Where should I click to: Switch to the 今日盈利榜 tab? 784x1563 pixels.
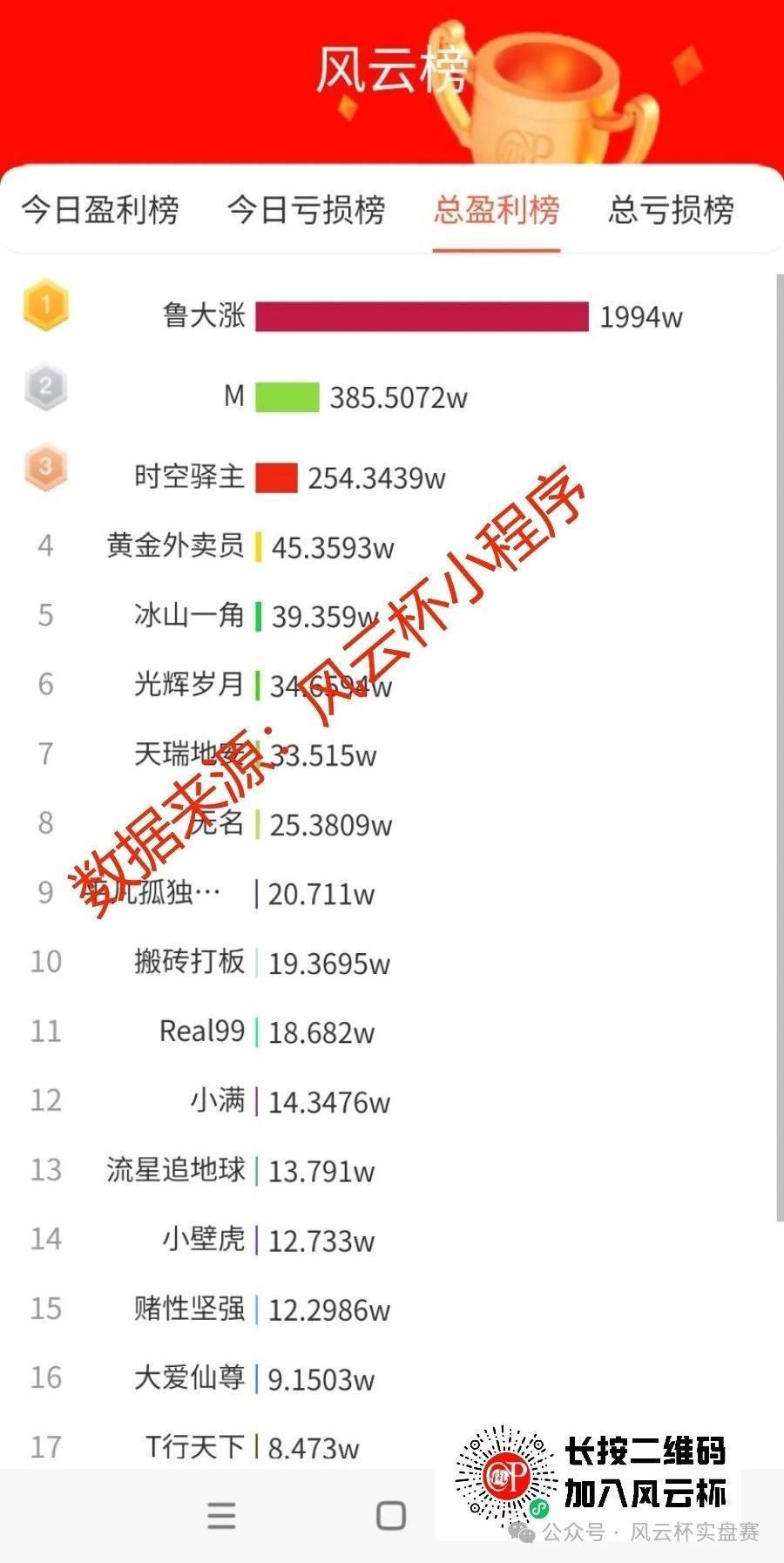[100, 210]
